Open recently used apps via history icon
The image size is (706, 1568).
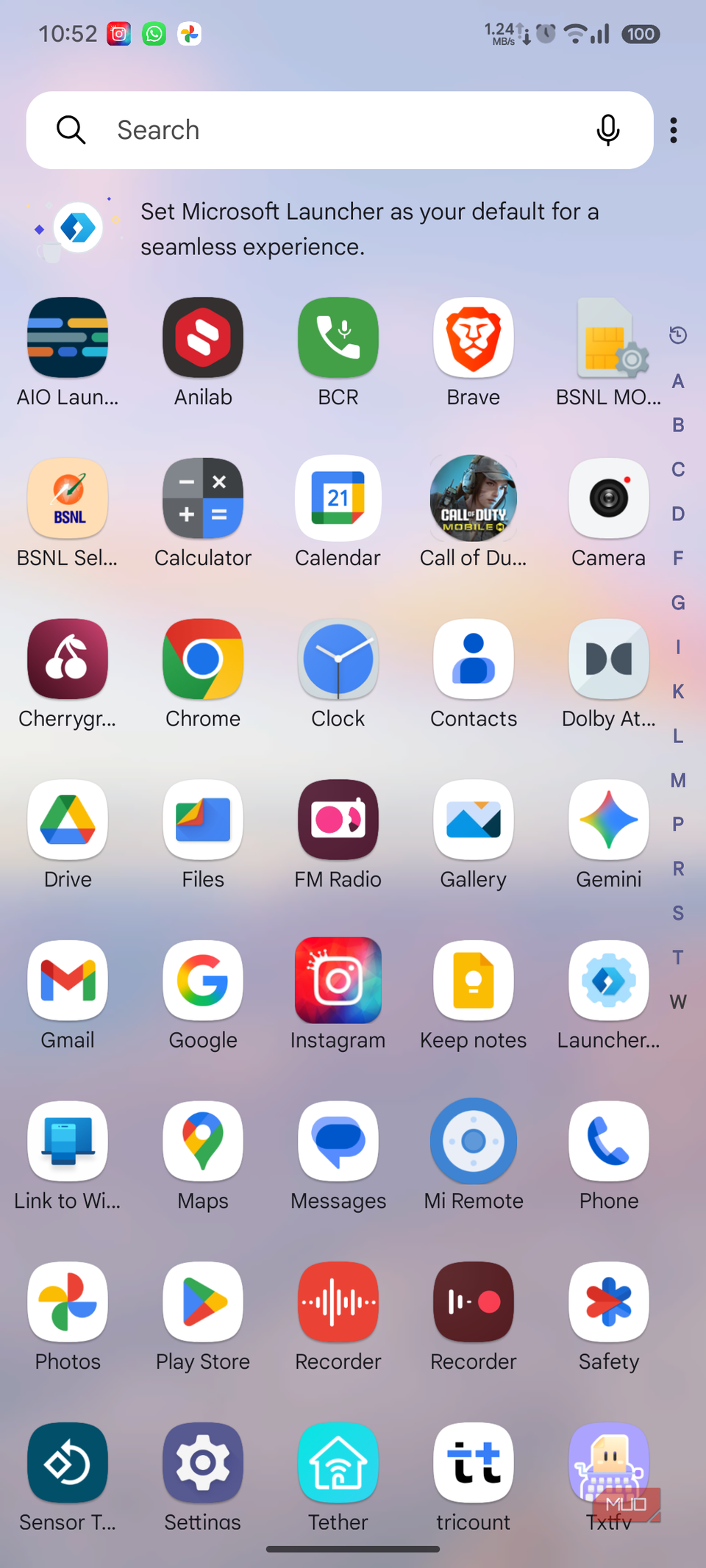coord(677,334)
